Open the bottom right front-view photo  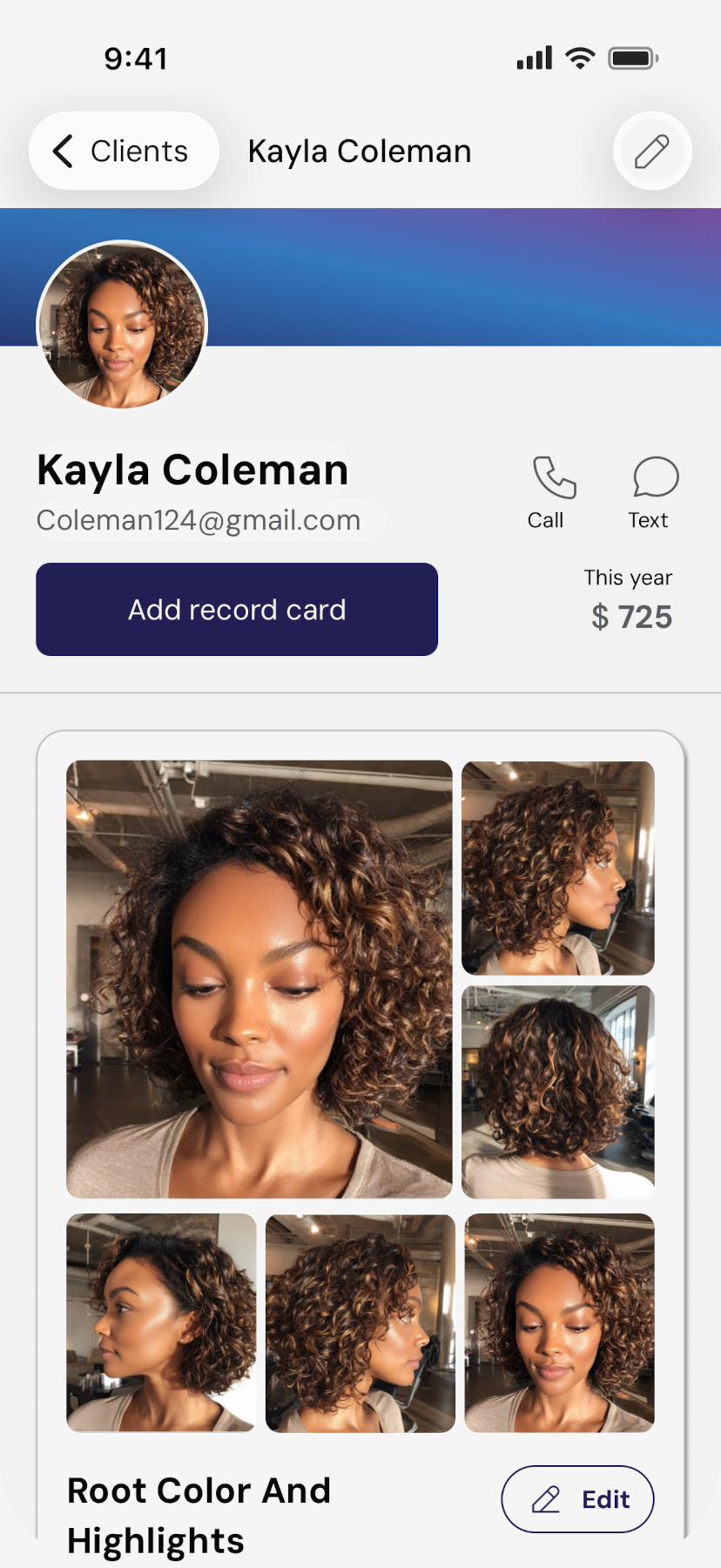click(559, 1322)
